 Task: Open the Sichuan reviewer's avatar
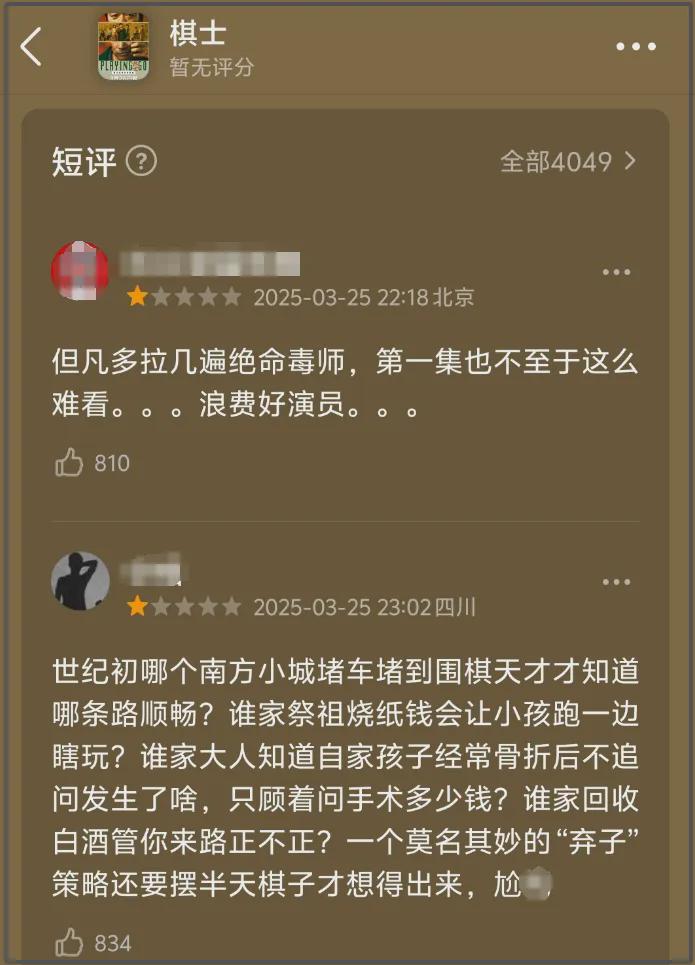click(80, 581)
